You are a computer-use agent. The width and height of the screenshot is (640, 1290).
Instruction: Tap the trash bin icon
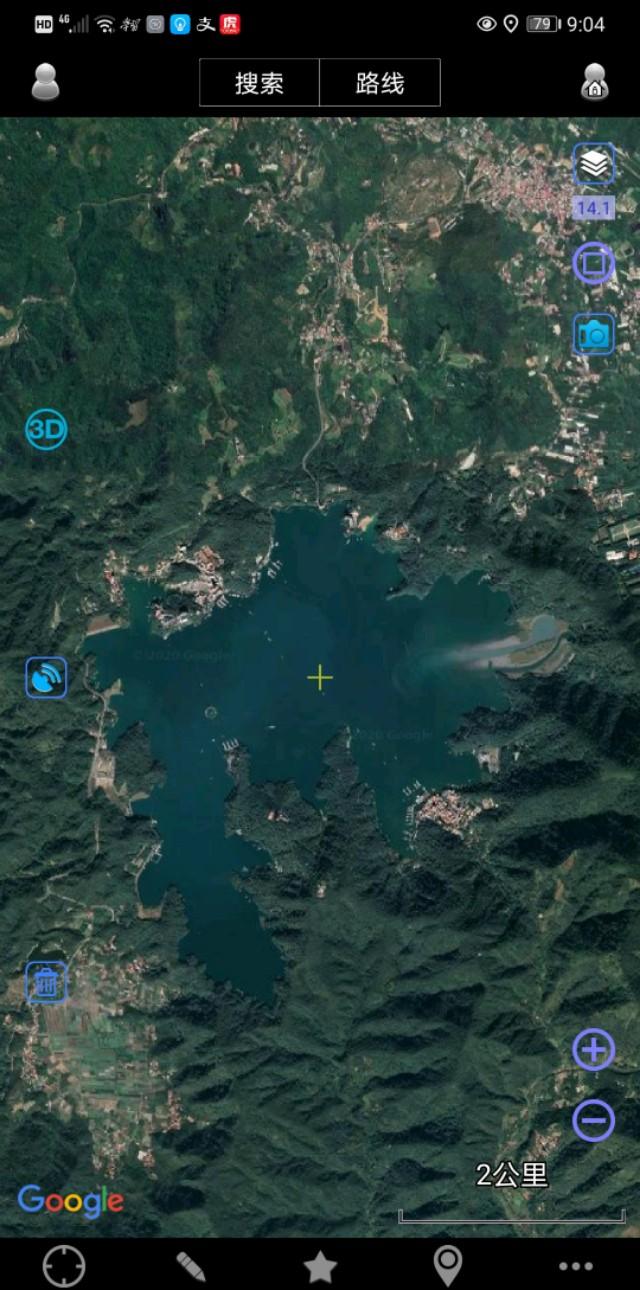coord(46,982)
